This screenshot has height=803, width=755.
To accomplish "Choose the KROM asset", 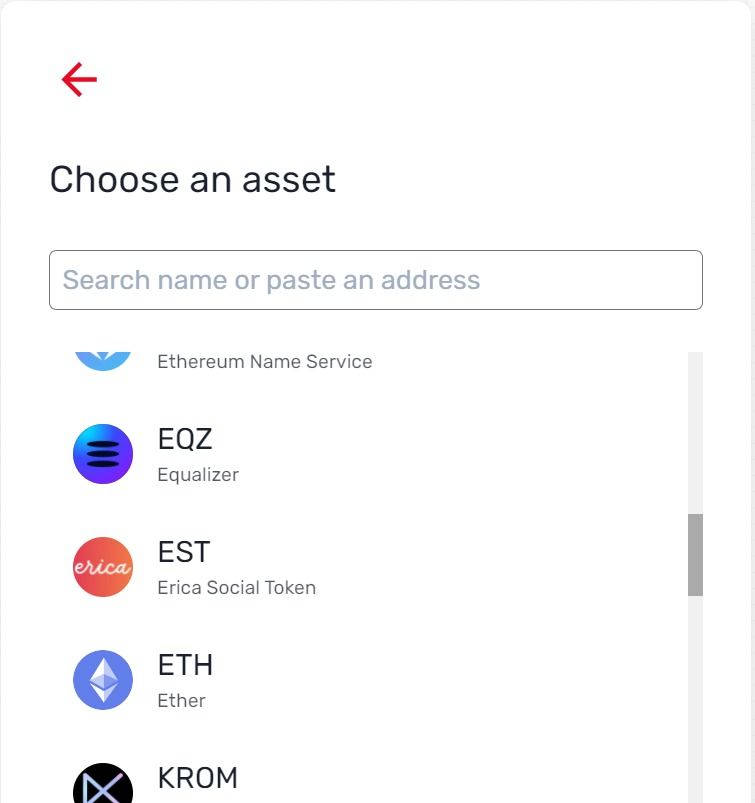I will [x=198, y=780].
